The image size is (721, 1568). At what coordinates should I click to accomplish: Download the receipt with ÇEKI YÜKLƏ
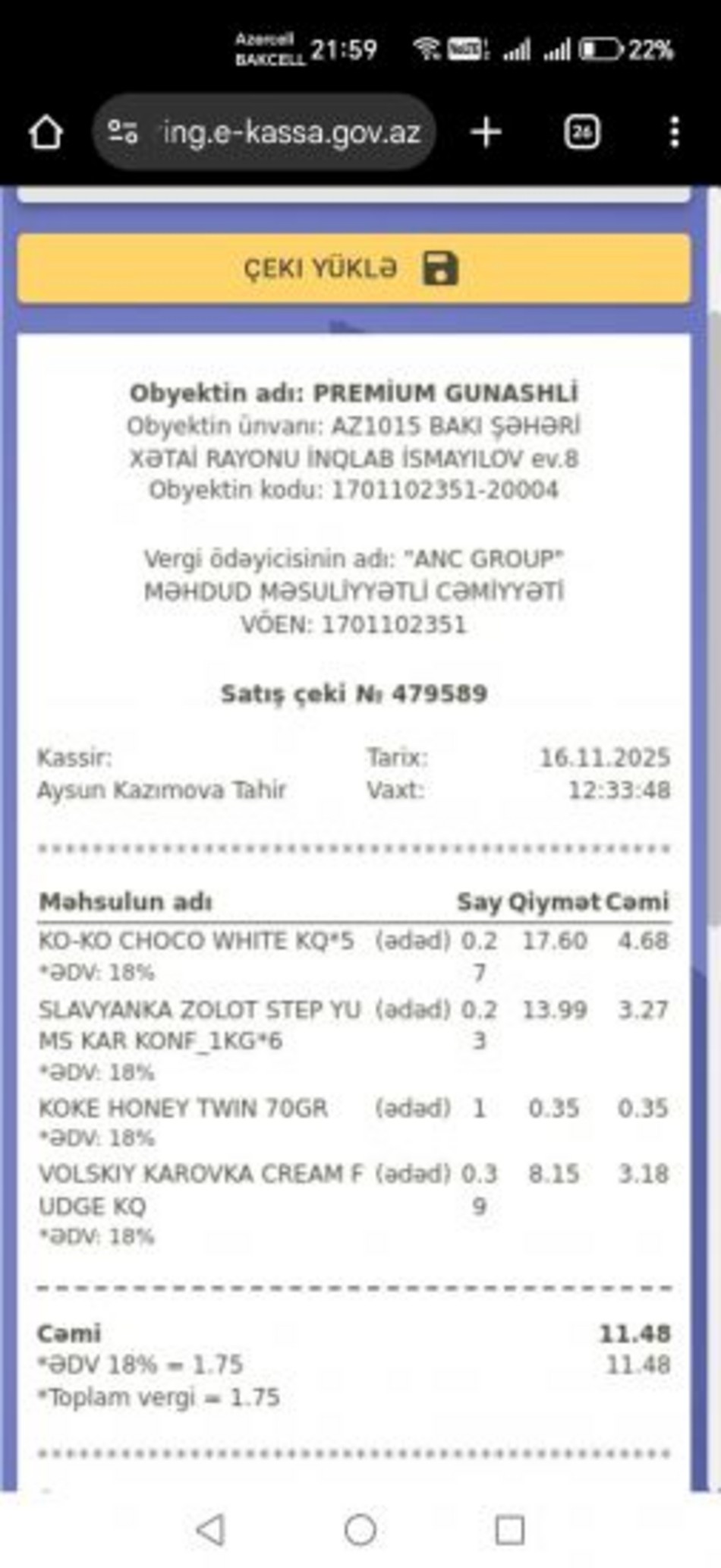coord(354,269)
